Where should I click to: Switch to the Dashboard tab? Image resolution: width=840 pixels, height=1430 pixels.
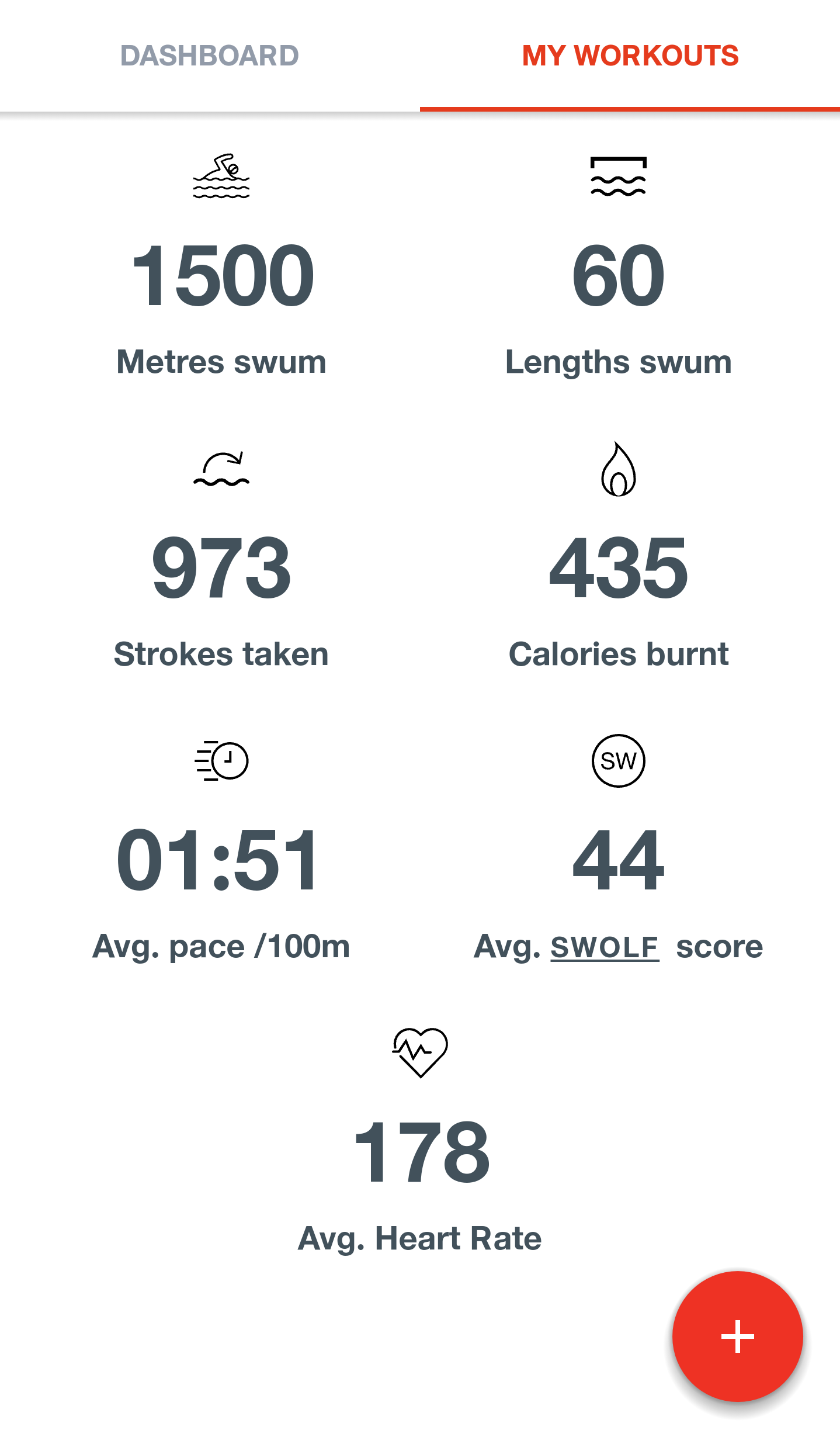[210, 56]
